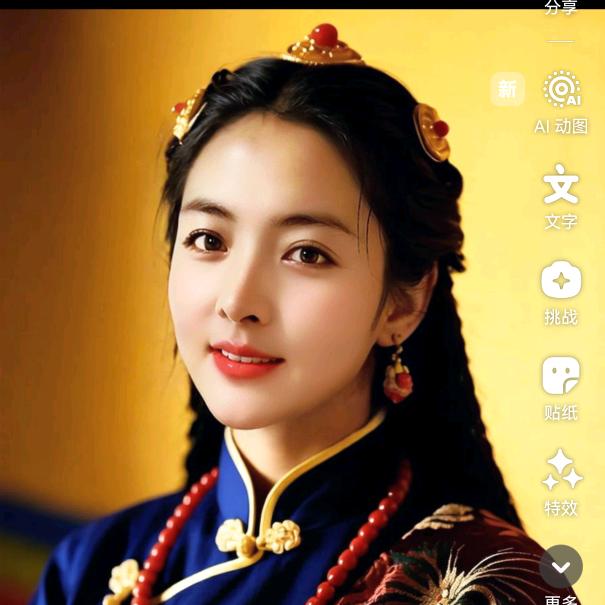Expand more tools with the 更多 chevron

tap(561, 567)
